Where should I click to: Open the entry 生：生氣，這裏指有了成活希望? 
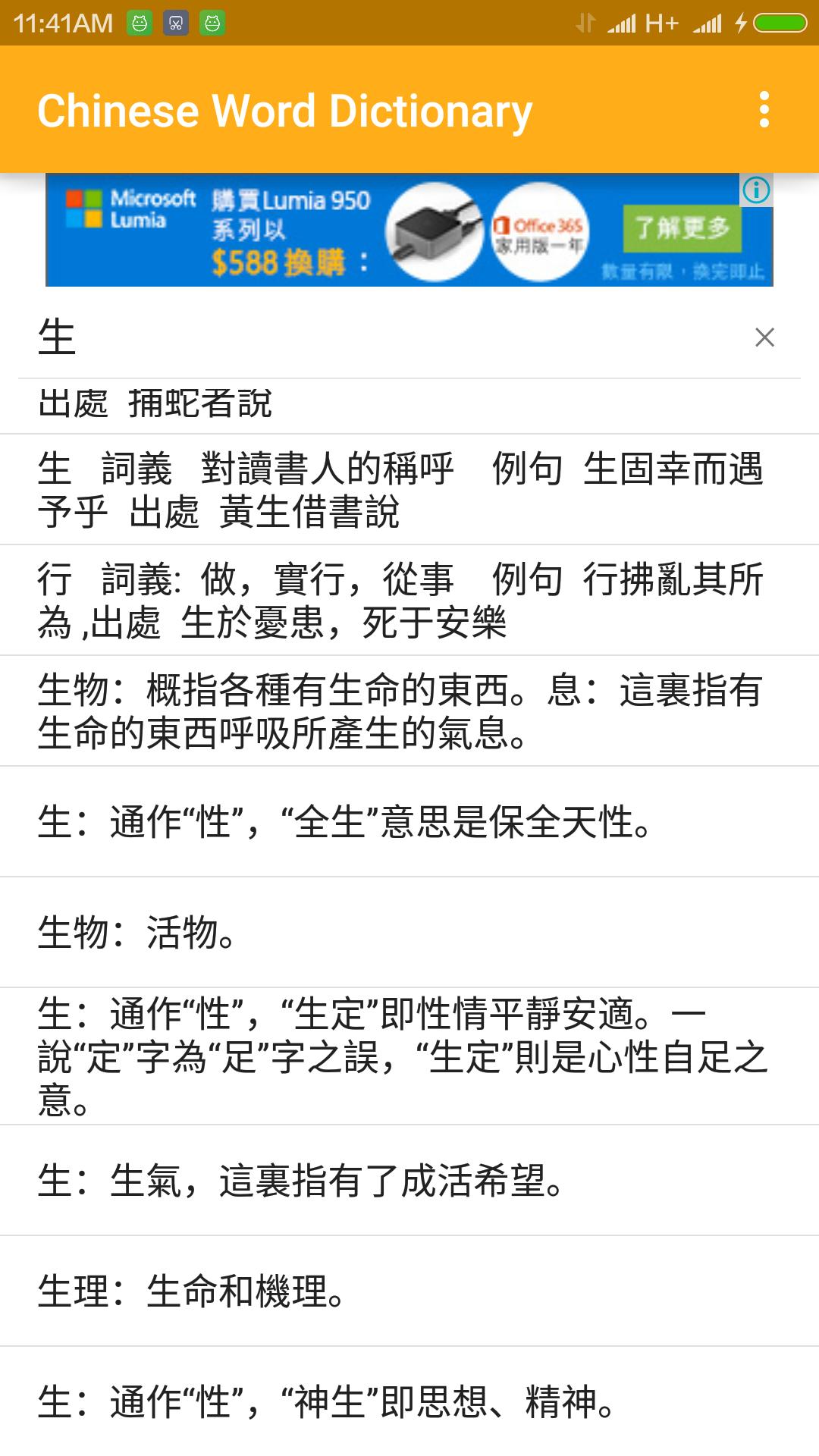409,1180
